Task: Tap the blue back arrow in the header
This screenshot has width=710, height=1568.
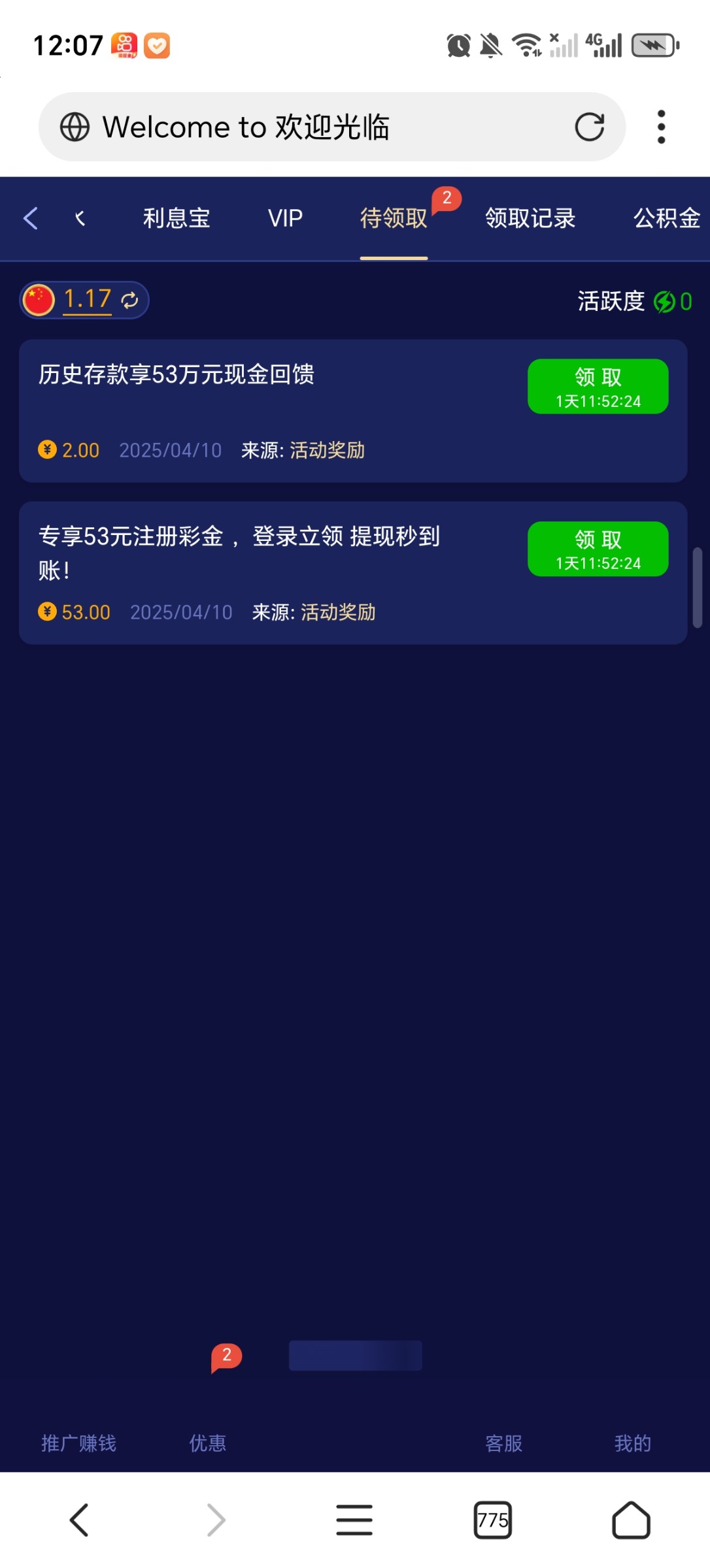Action: pyautogui.click(x=30, y=218)
